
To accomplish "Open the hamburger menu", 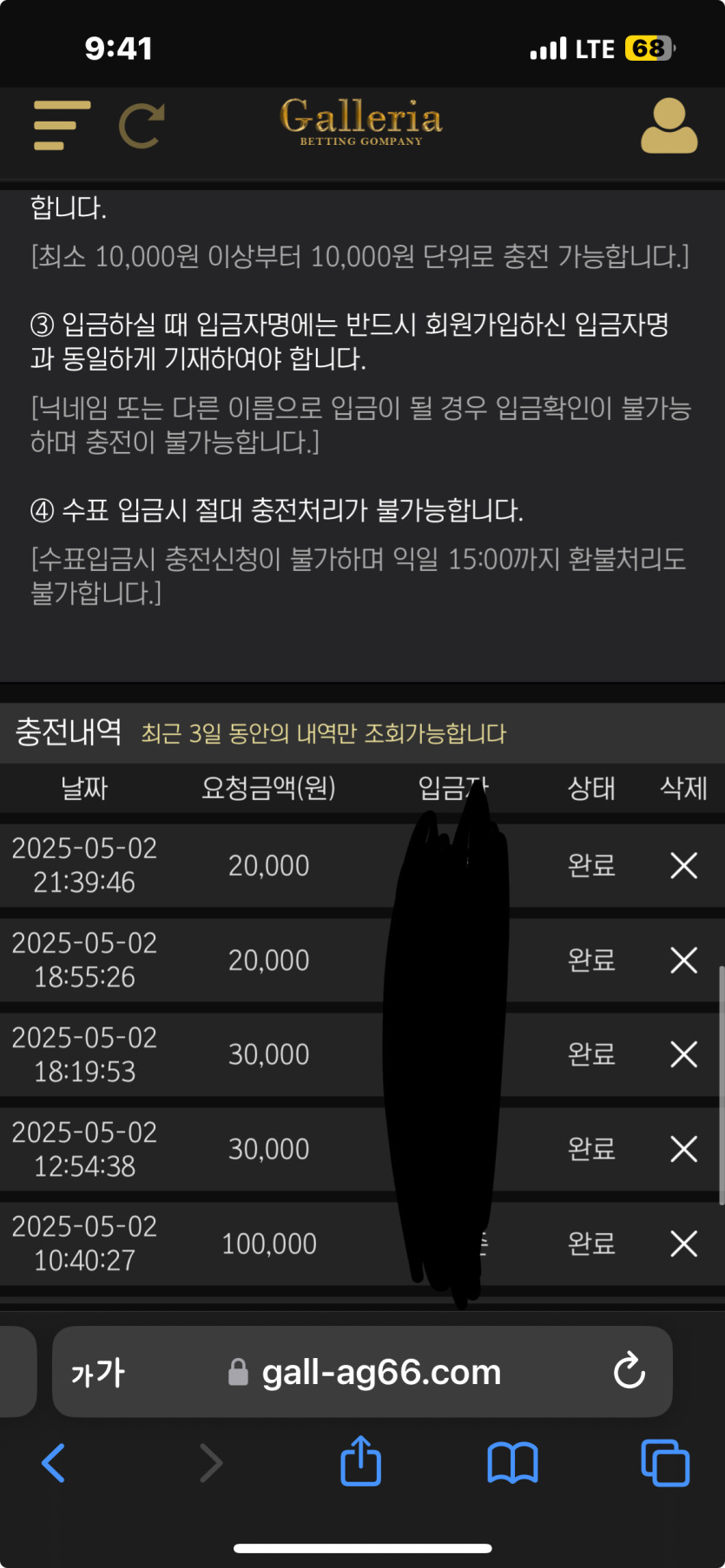I will coord(61,126).
